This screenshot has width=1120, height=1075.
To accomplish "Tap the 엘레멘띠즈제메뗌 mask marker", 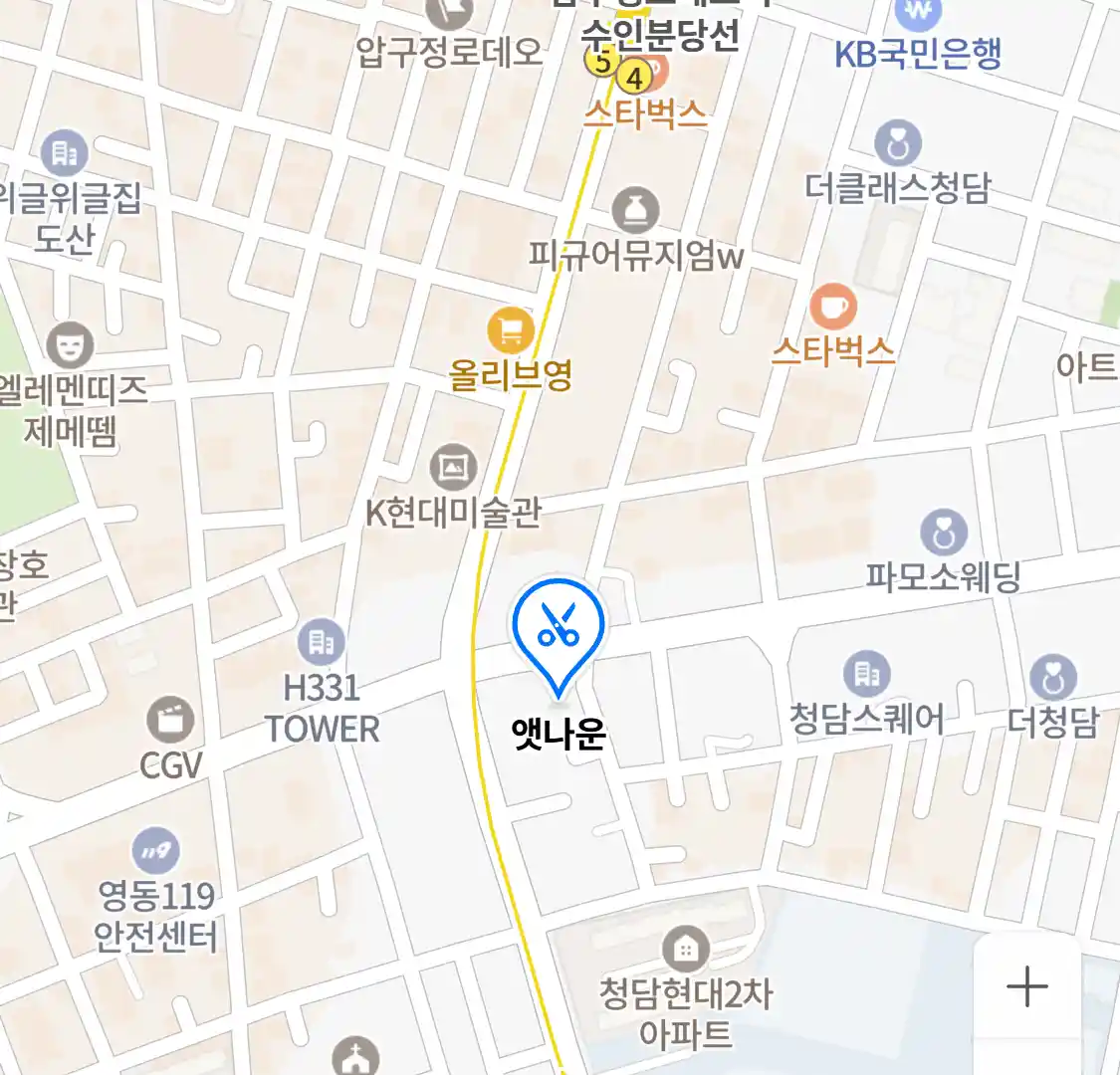I will 70,345.
